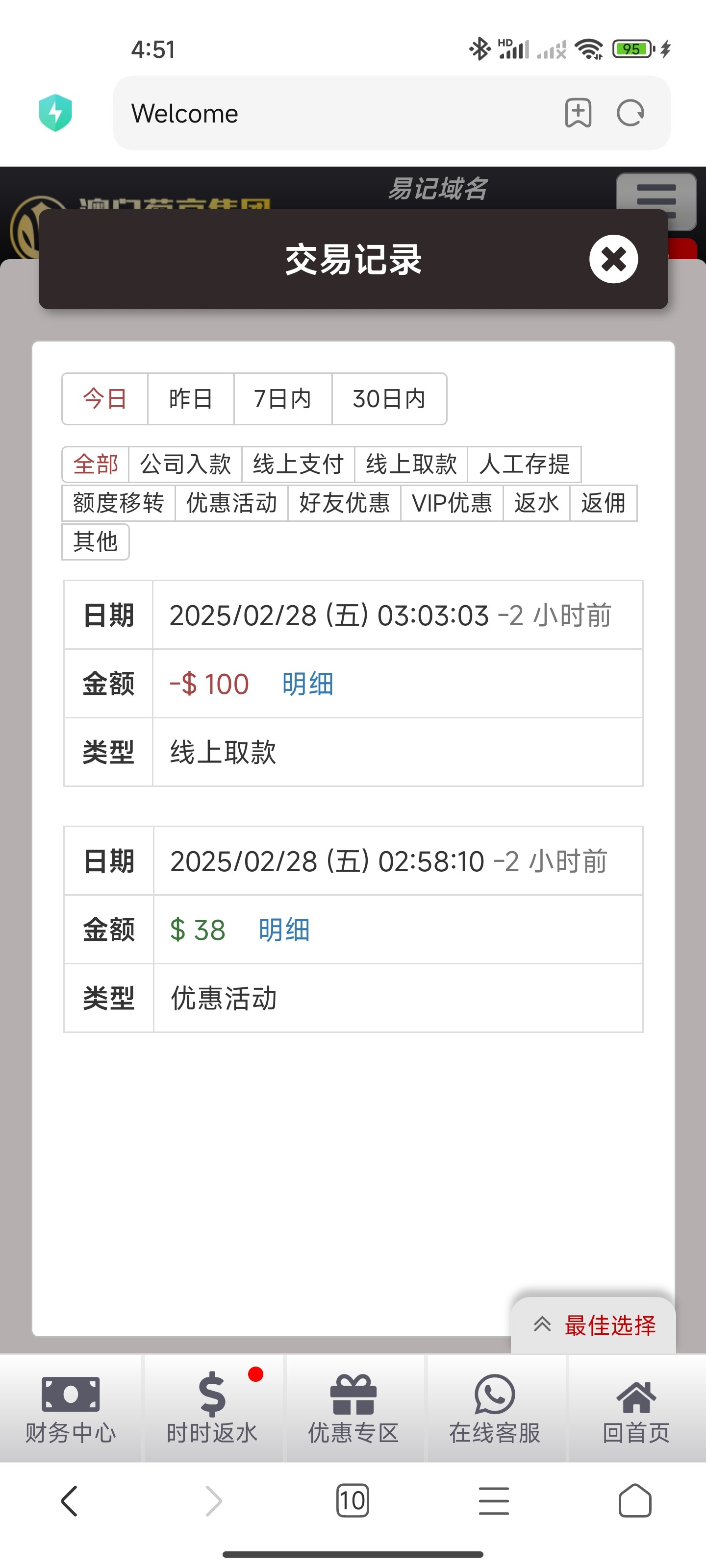Open 明细 for the -$100 withdrawal

307,684
